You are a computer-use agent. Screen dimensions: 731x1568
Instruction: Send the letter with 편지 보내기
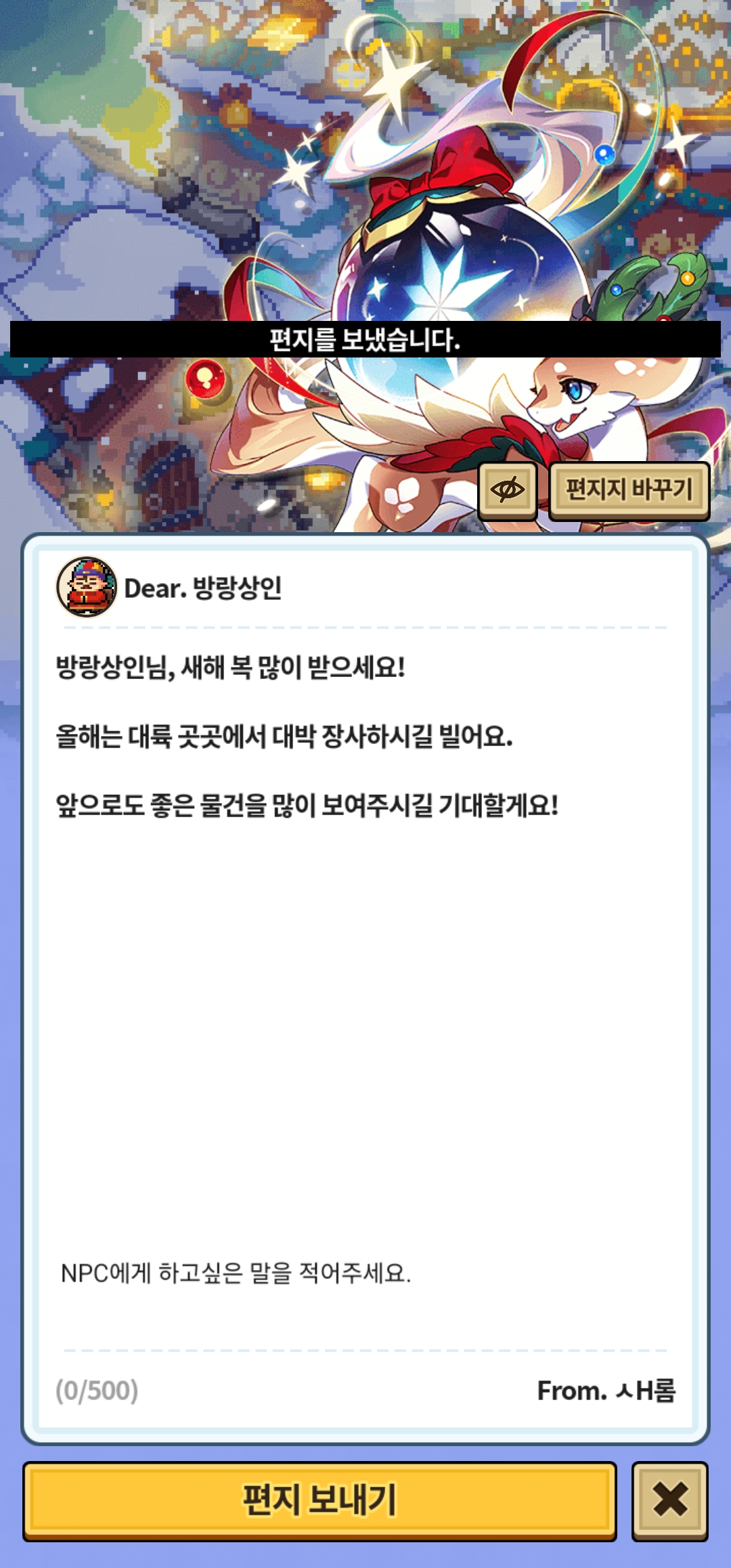[319, 1501]
